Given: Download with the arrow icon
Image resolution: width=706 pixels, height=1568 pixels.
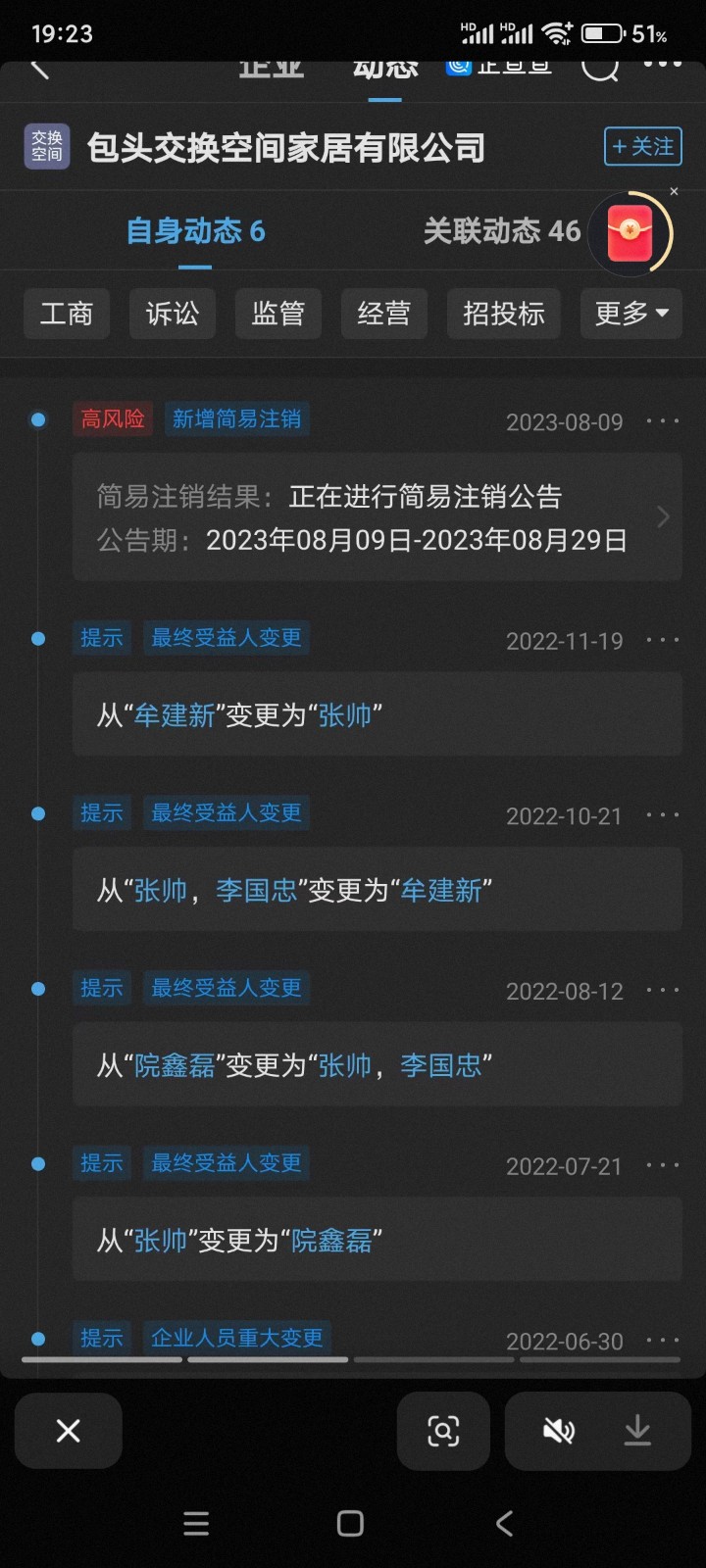Looking at the screenshot, I should coord(637,1431).
